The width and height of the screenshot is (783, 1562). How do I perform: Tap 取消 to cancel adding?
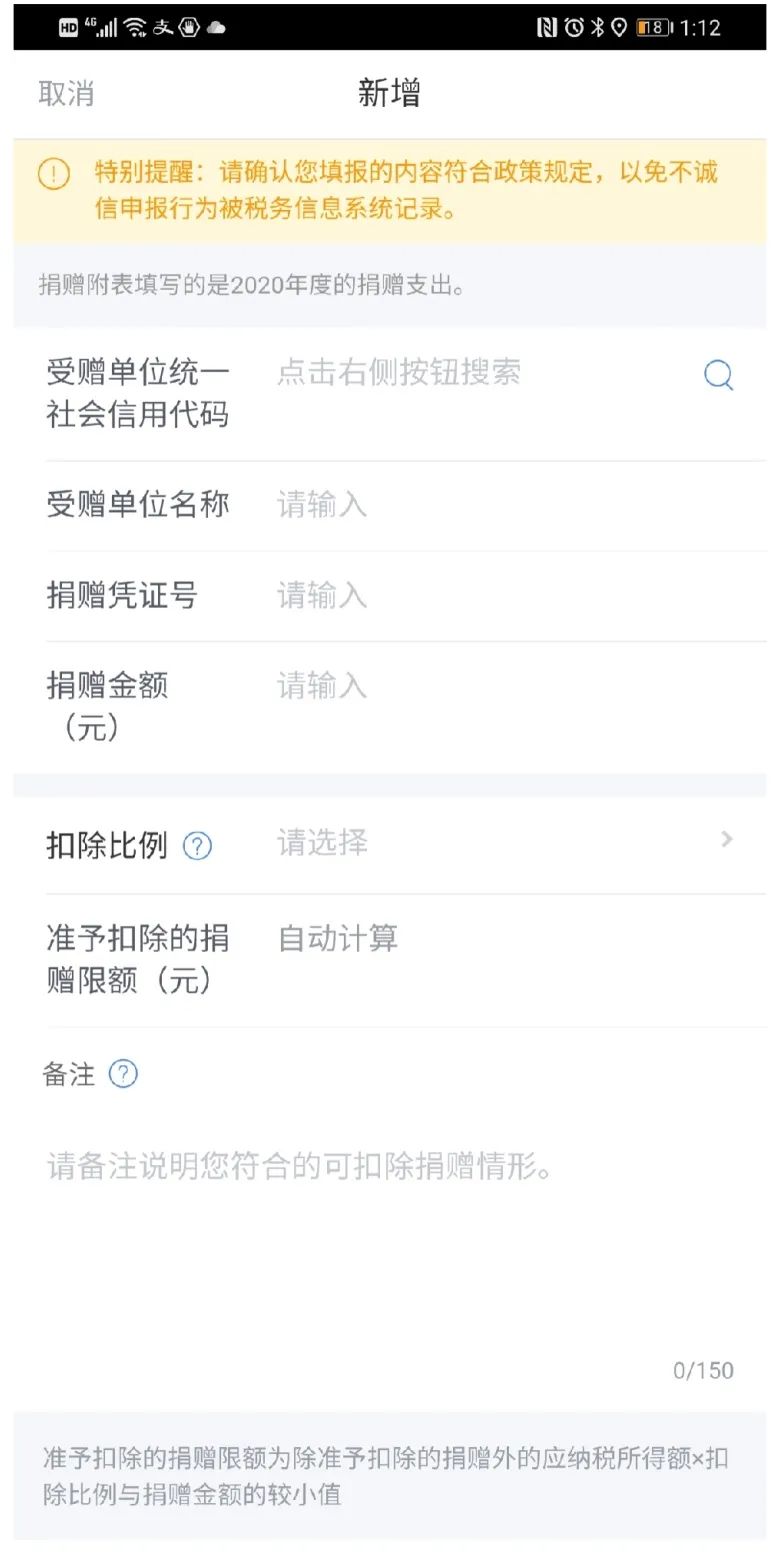[x=66, y=93]
